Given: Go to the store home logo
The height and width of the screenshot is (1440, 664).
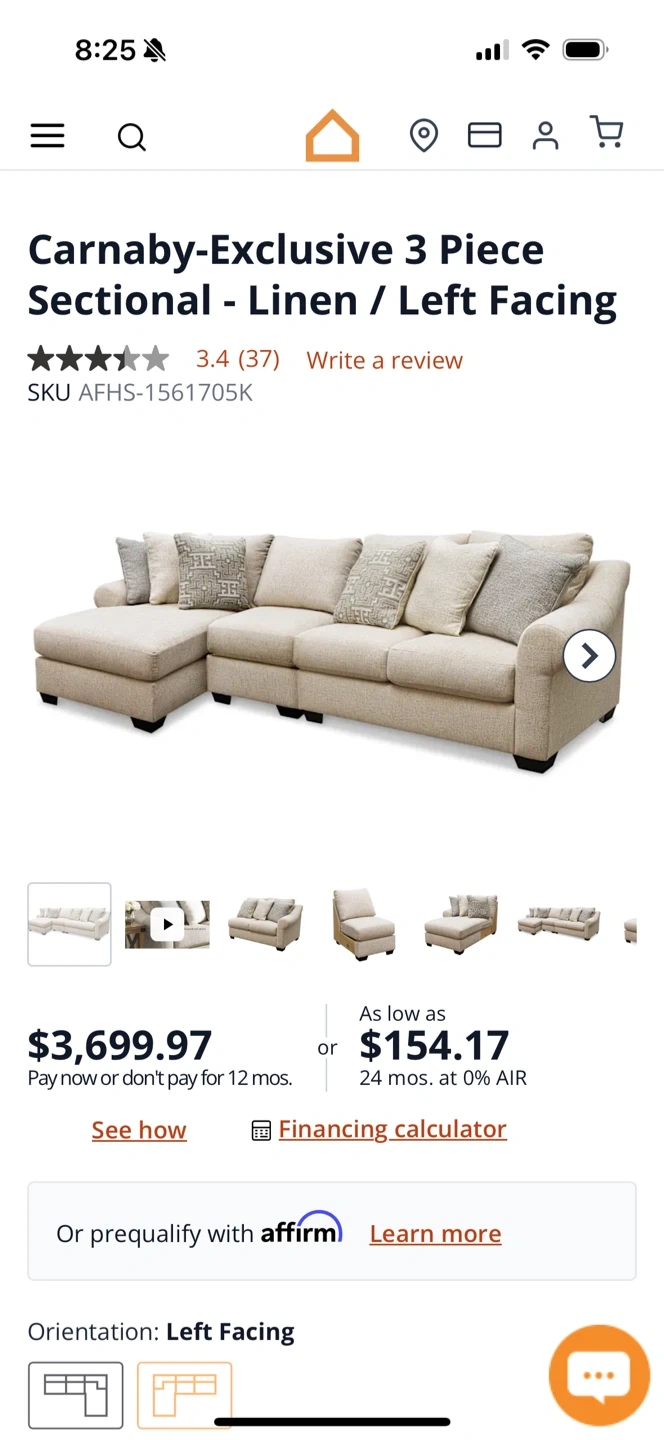Looking at the screenshot, I should pos(332,136).
